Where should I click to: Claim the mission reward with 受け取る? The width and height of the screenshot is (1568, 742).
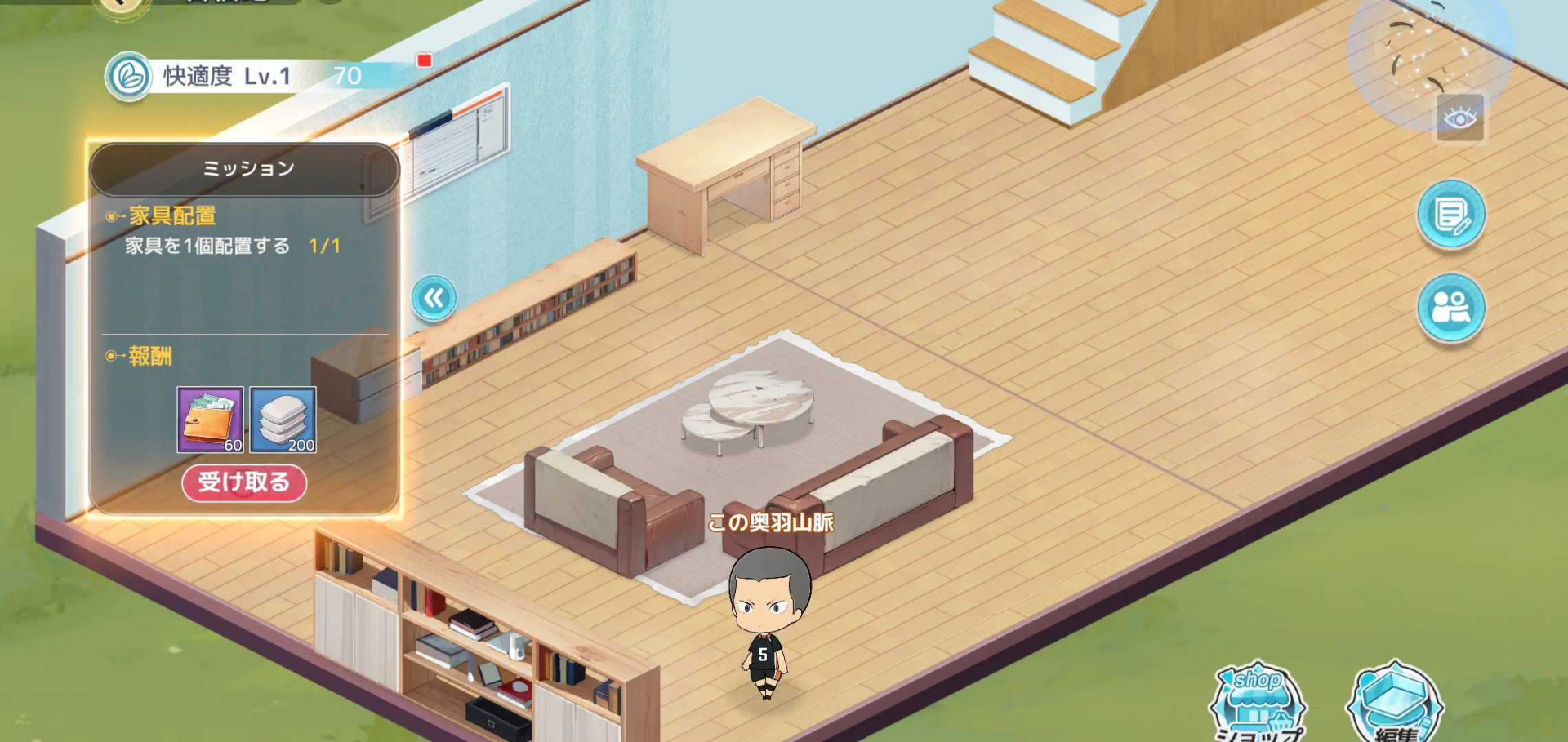(244, 482)
